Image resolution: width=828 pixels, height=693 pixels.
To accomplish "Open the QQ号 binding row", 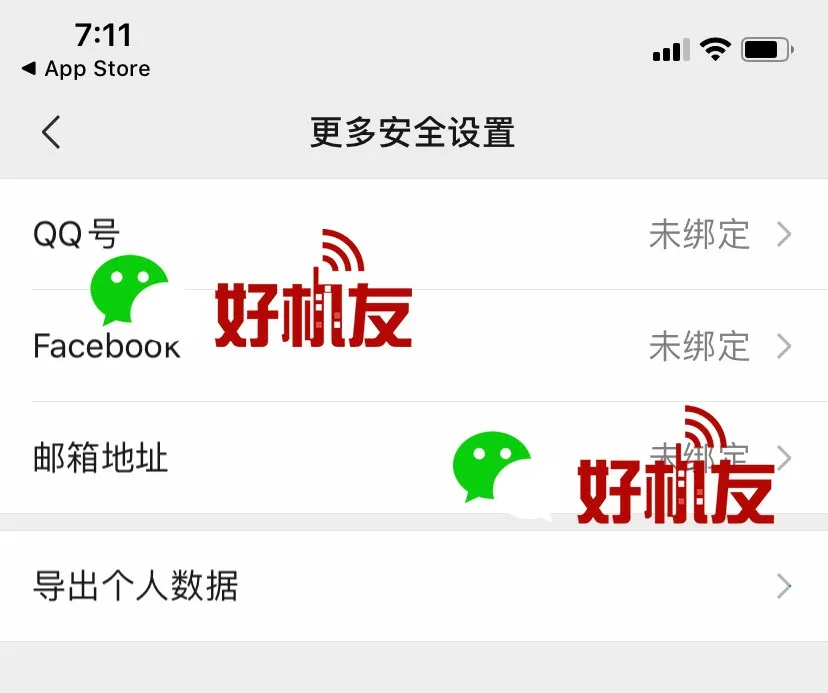I will pyautogui.click(x=414, y=235).
